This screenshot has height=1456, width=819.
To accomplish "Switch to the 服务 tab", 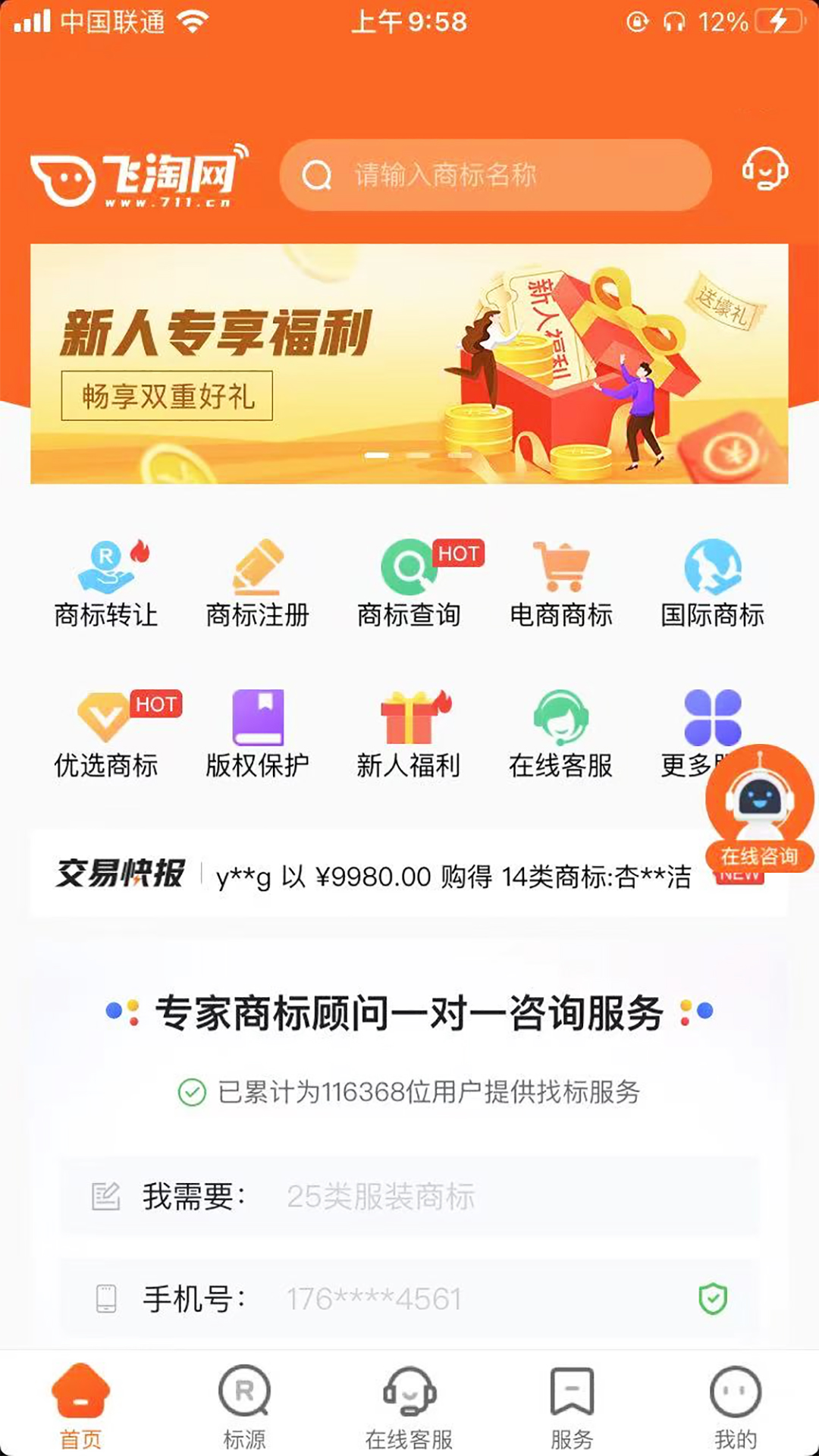I will coord(572,1406).
